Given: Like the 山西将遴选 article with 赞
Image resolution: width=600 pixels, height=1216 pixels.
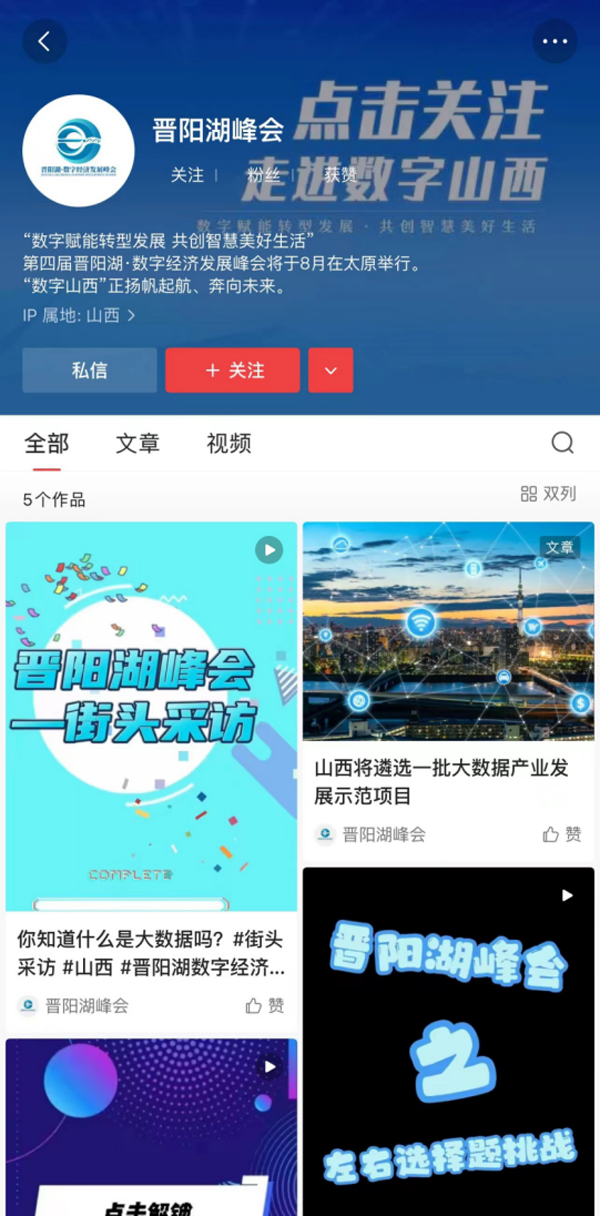Looking at the screenshot, I should tap(562, 834).
